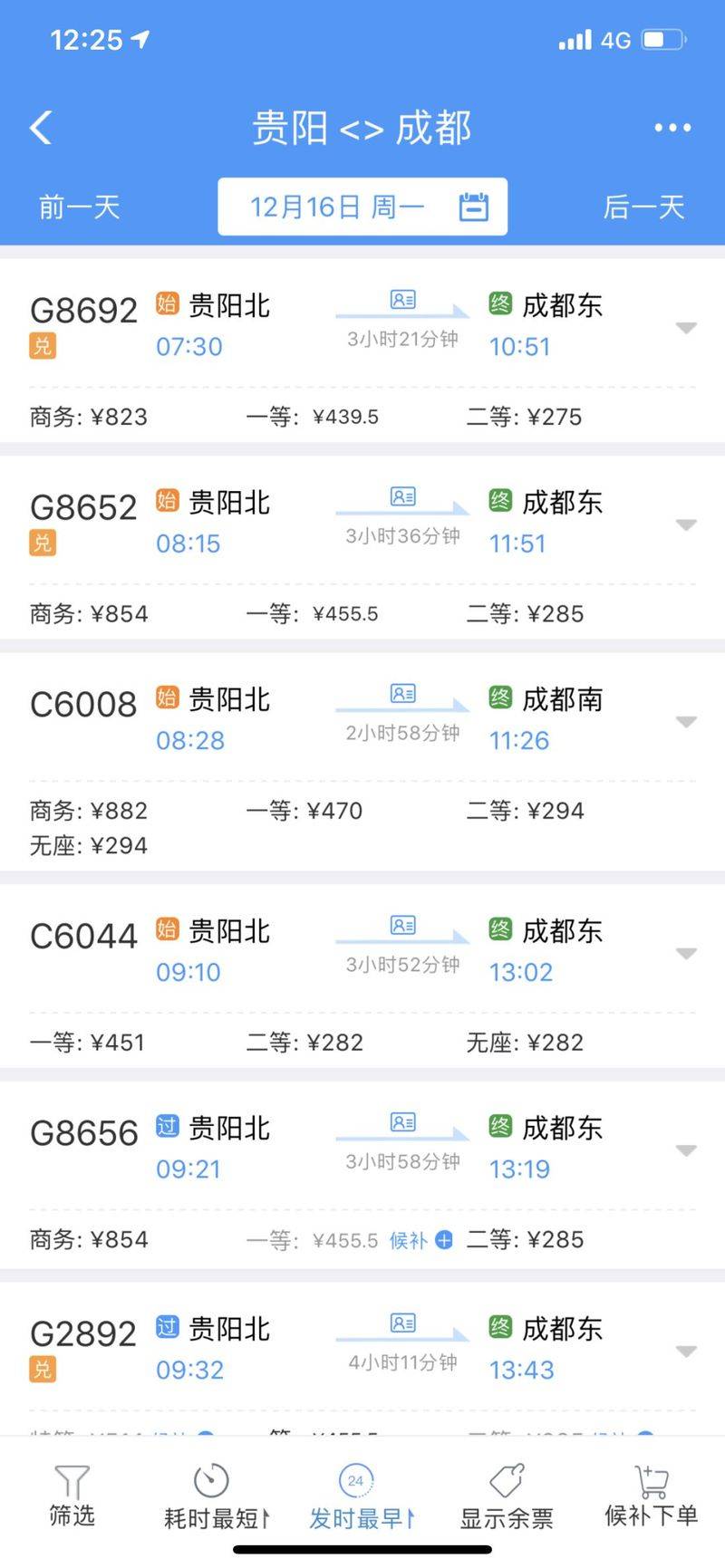Tap the 贵阳 <> 成都 route title

pos(362,128)
